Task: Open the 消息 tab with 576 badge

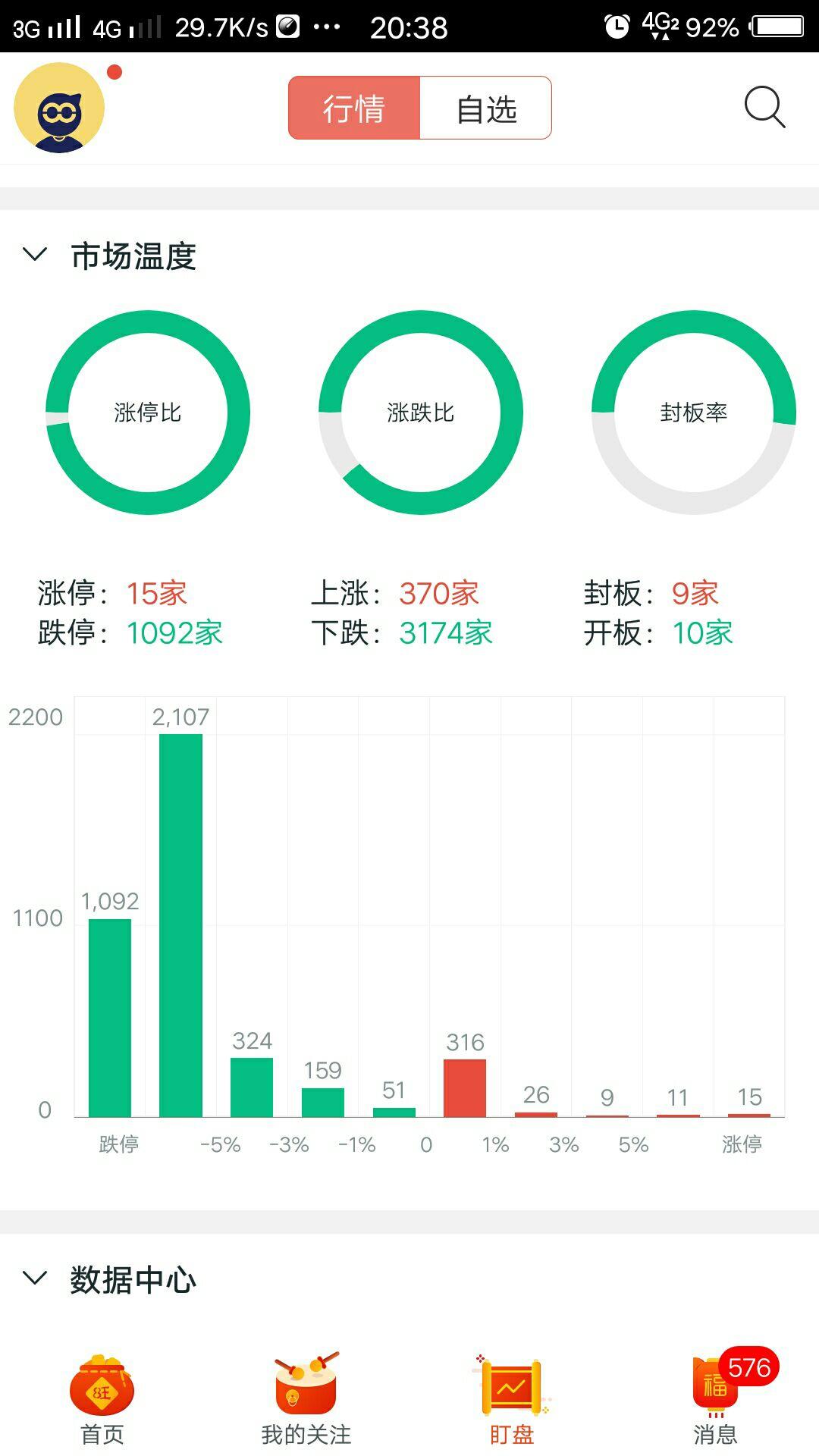Action: pyautogui.click(x=716, y=1400)
